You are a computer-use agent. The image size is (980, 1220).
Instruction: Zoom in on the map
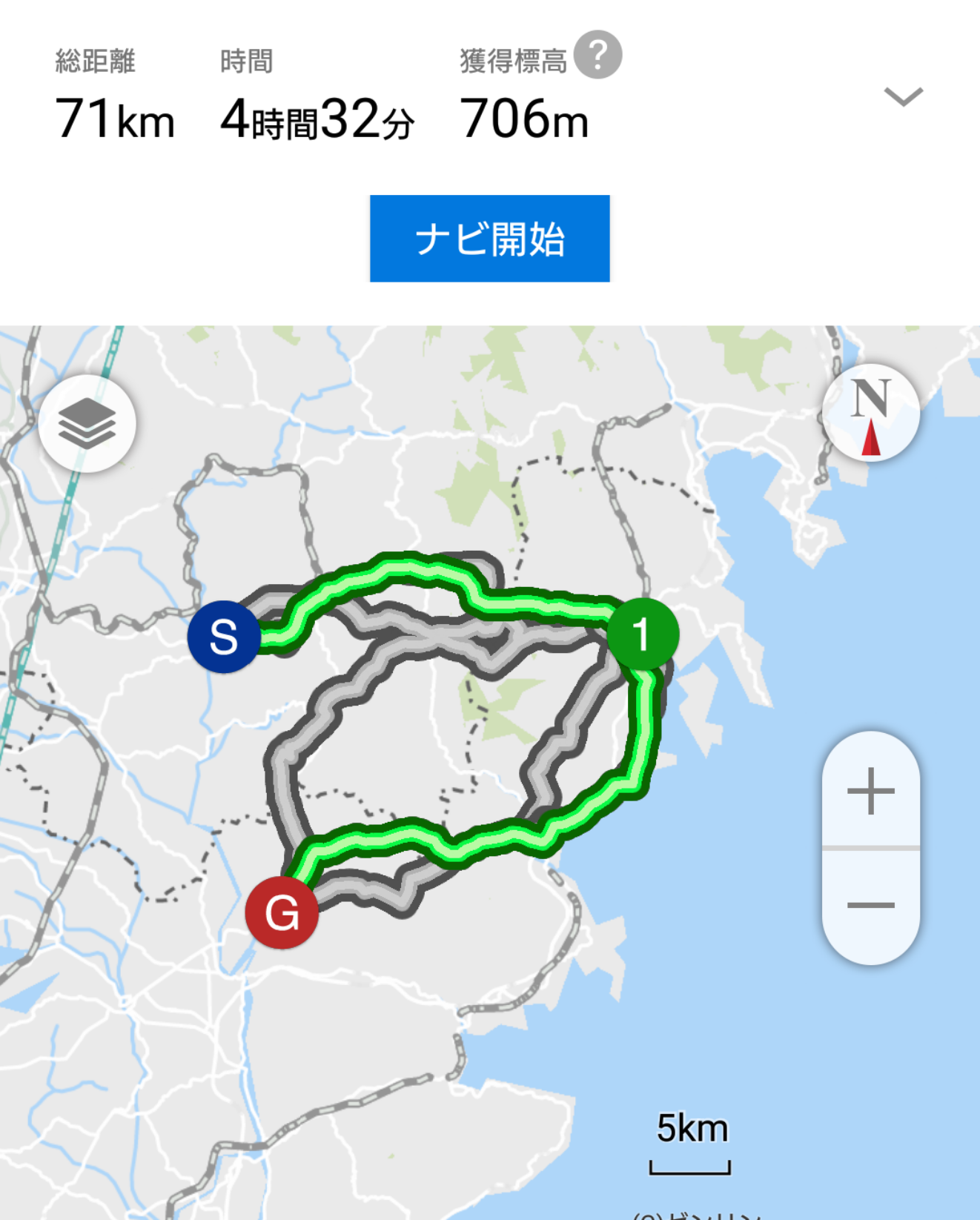(870, 791)
